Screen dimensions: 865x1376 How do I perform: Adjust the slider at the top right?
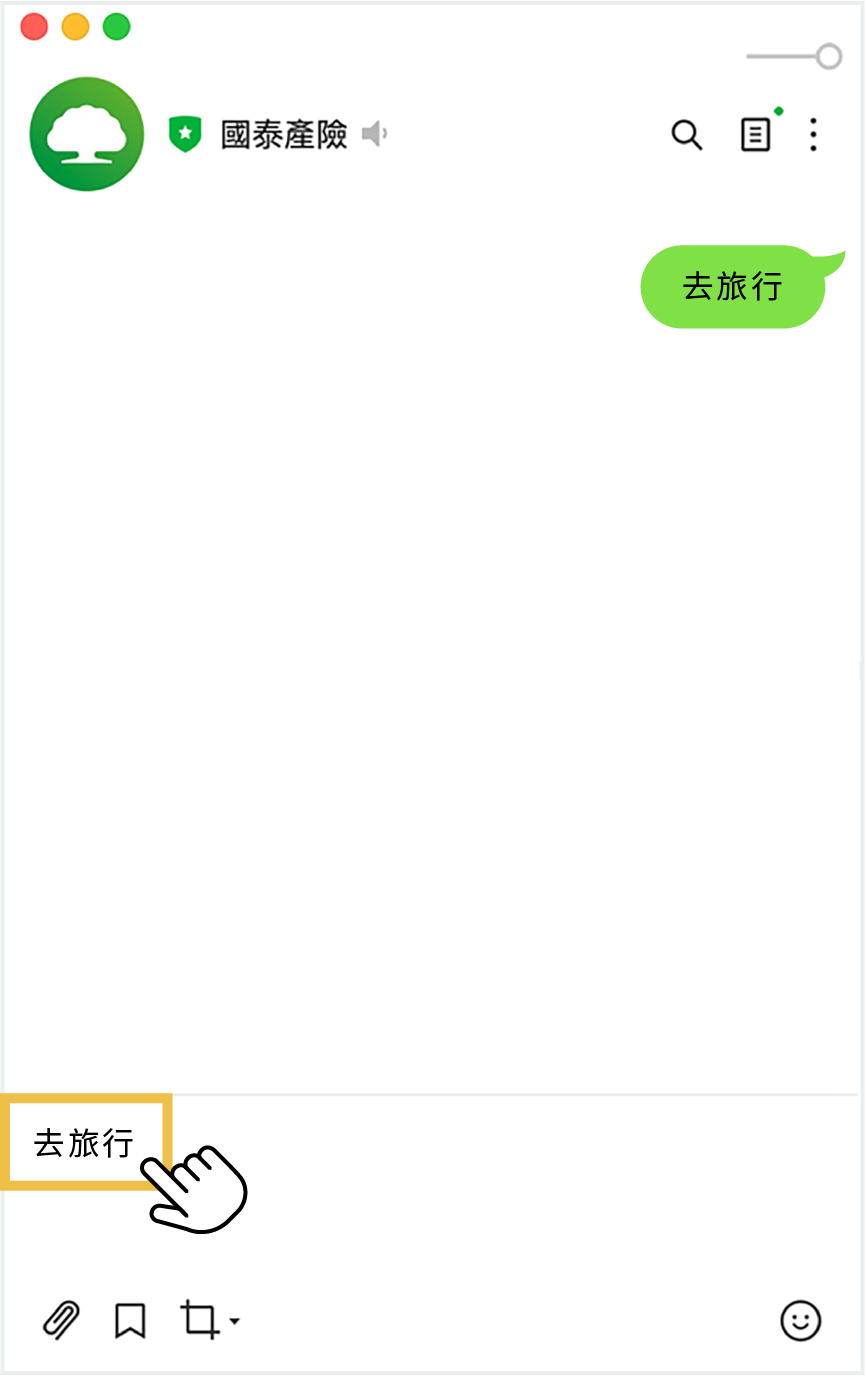(828, 55)
